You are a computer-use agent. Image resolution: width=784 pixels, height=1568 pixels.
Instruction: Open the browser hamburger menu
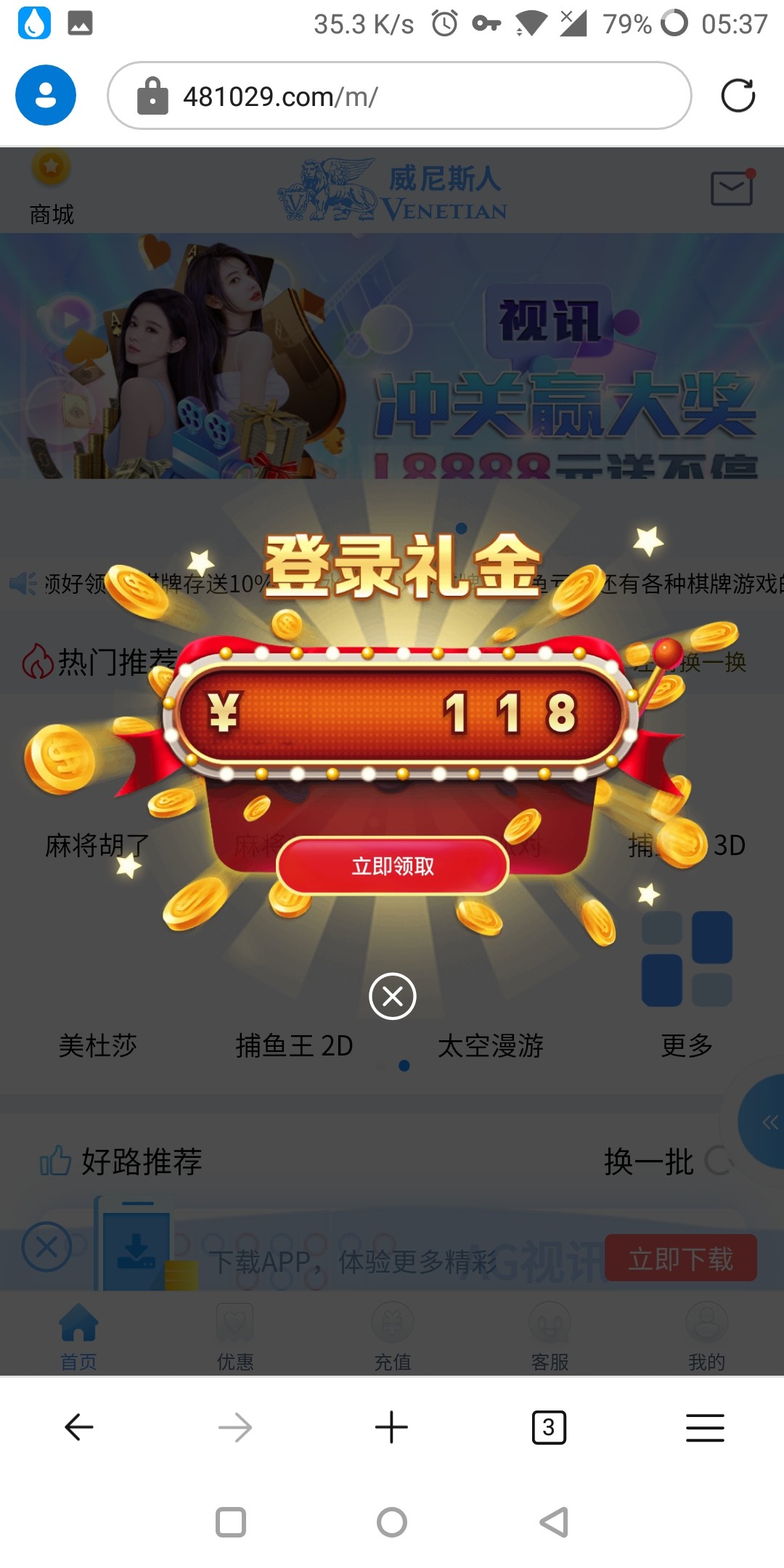pos(705,1427)
